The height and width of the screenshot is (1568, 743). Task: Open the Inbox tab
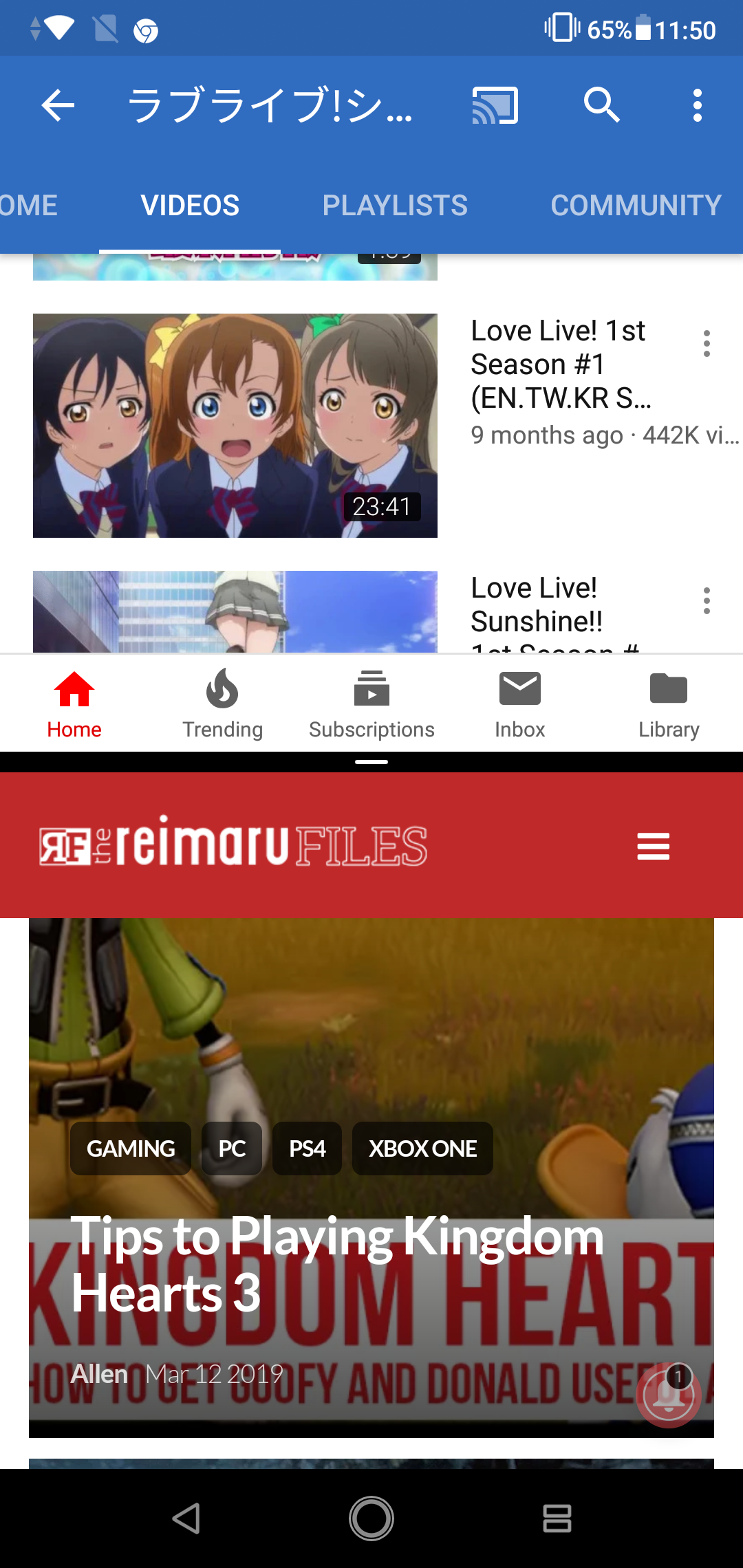tap(519, 704)
